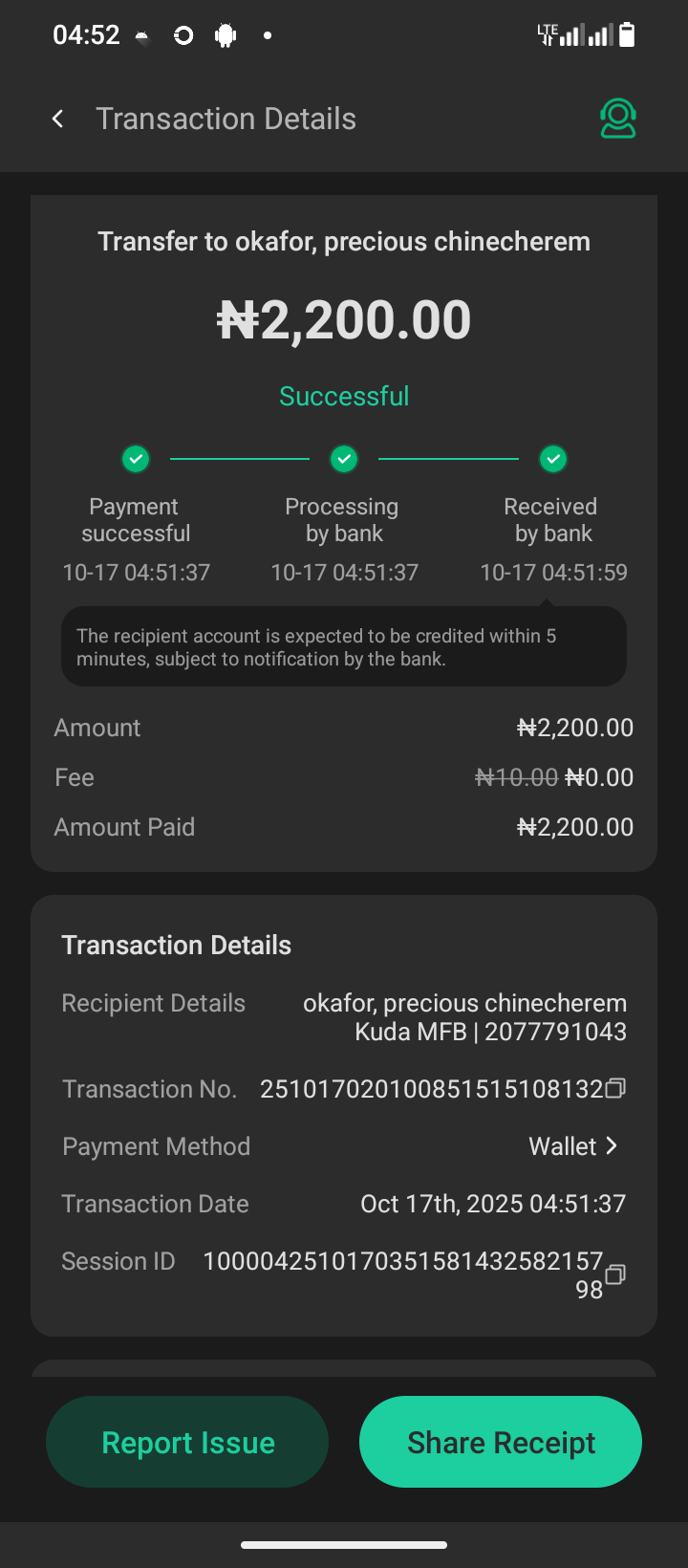The height and width of the screenshot is (1568, 688).
Task: Go back from Transaction Details
Action: pyautogui.click(x=58, y=119)
